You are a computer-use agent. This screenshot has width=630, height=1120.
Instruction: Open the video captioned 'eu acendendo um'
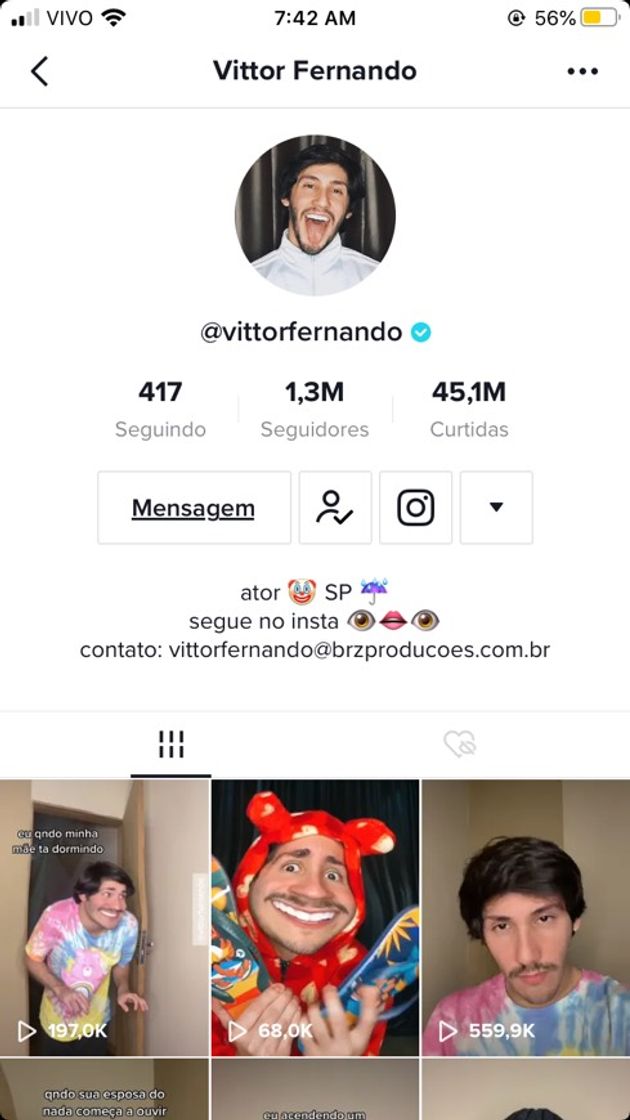click(315, 1093)
